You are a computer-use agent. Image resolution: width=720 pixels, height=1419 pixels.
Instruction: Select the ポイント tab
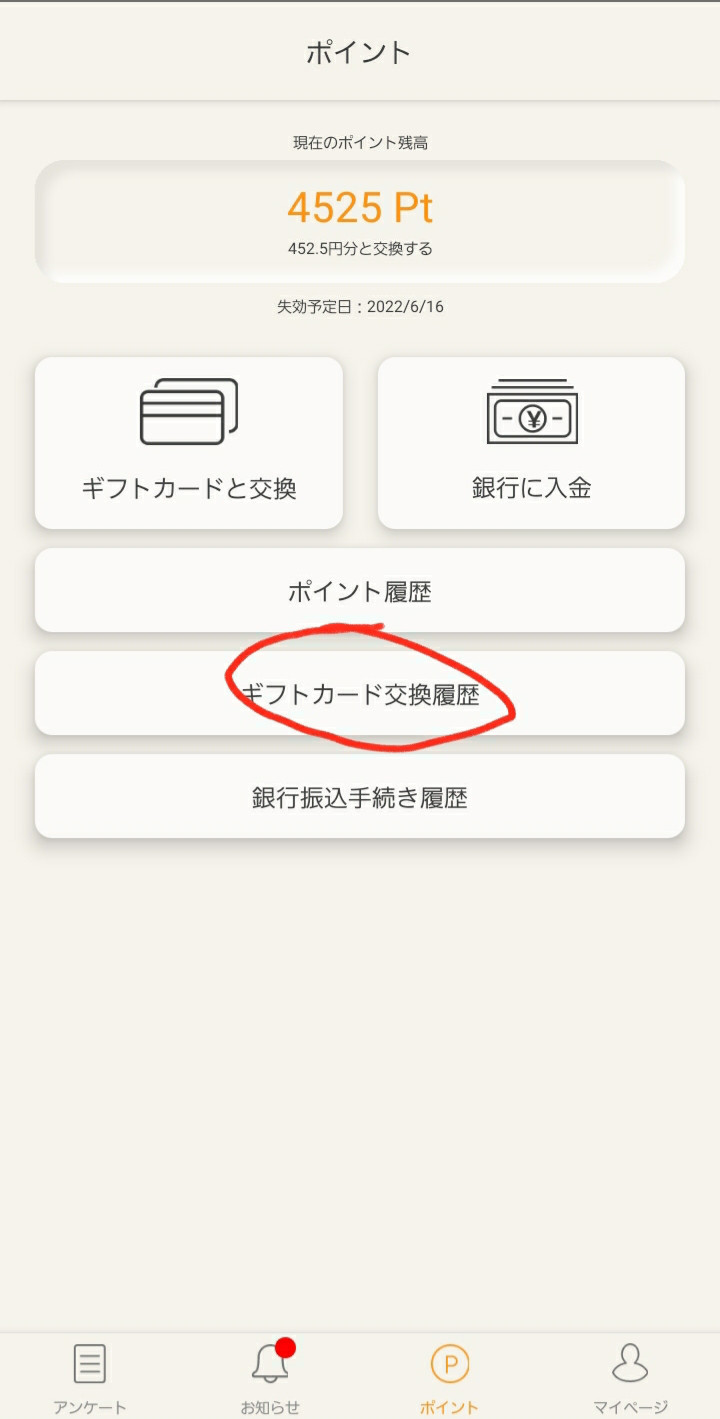(x=450, y=1377)
